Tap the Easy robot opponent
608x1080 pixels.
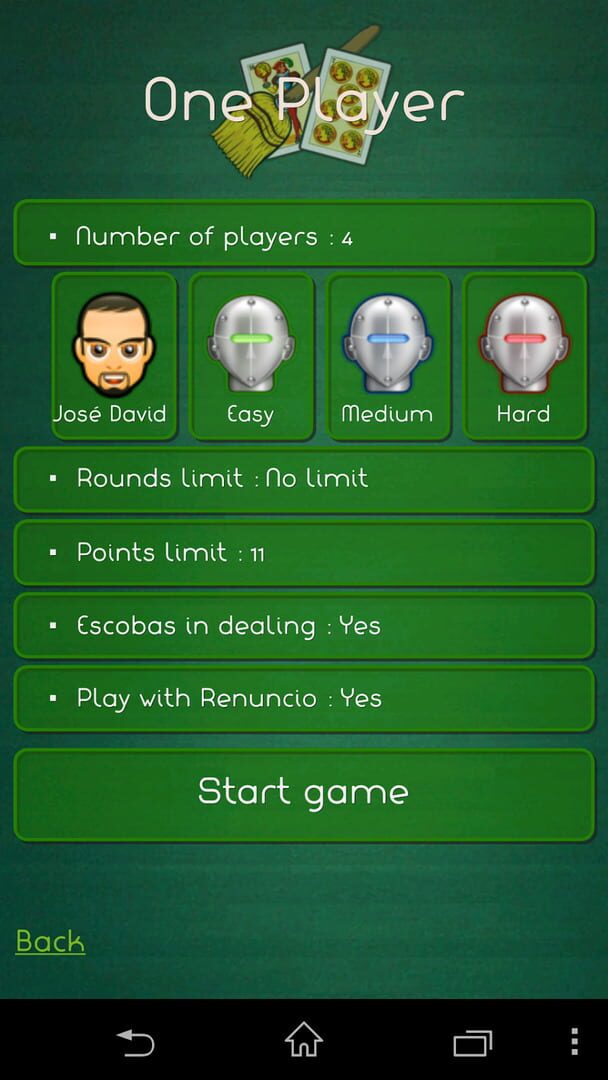coord(251,356)
